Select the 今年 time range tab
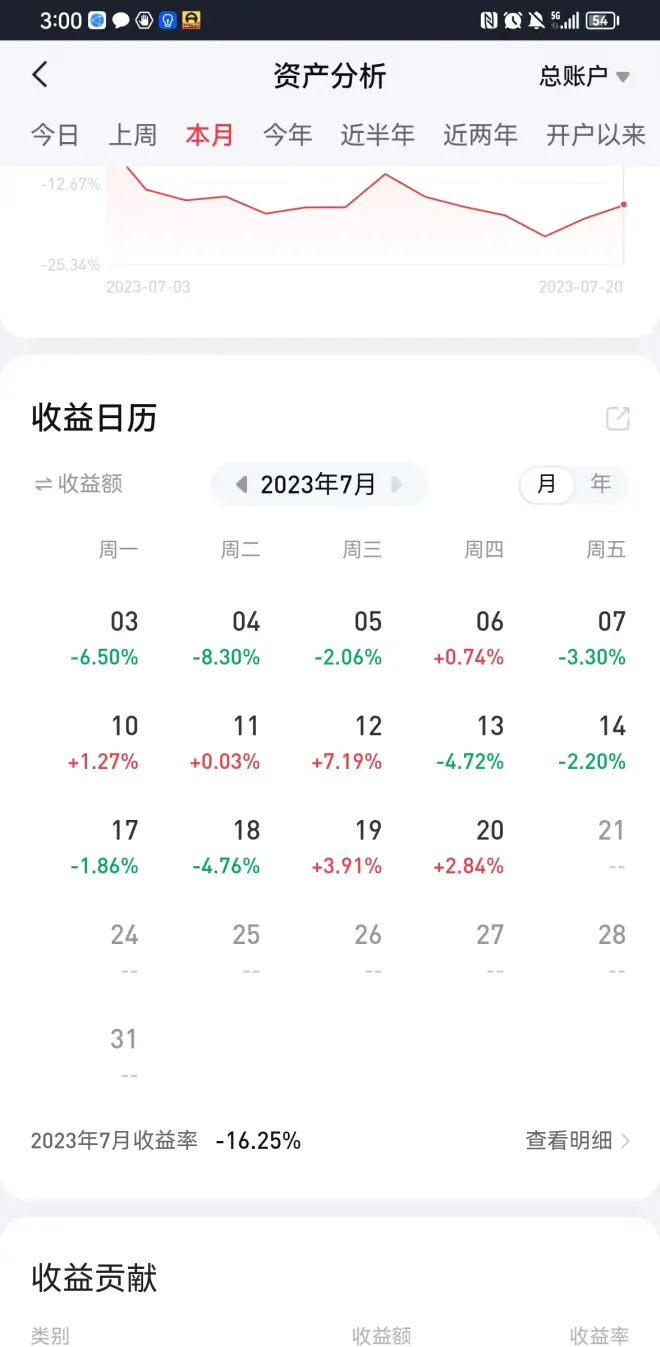 [x=287, y=135]
